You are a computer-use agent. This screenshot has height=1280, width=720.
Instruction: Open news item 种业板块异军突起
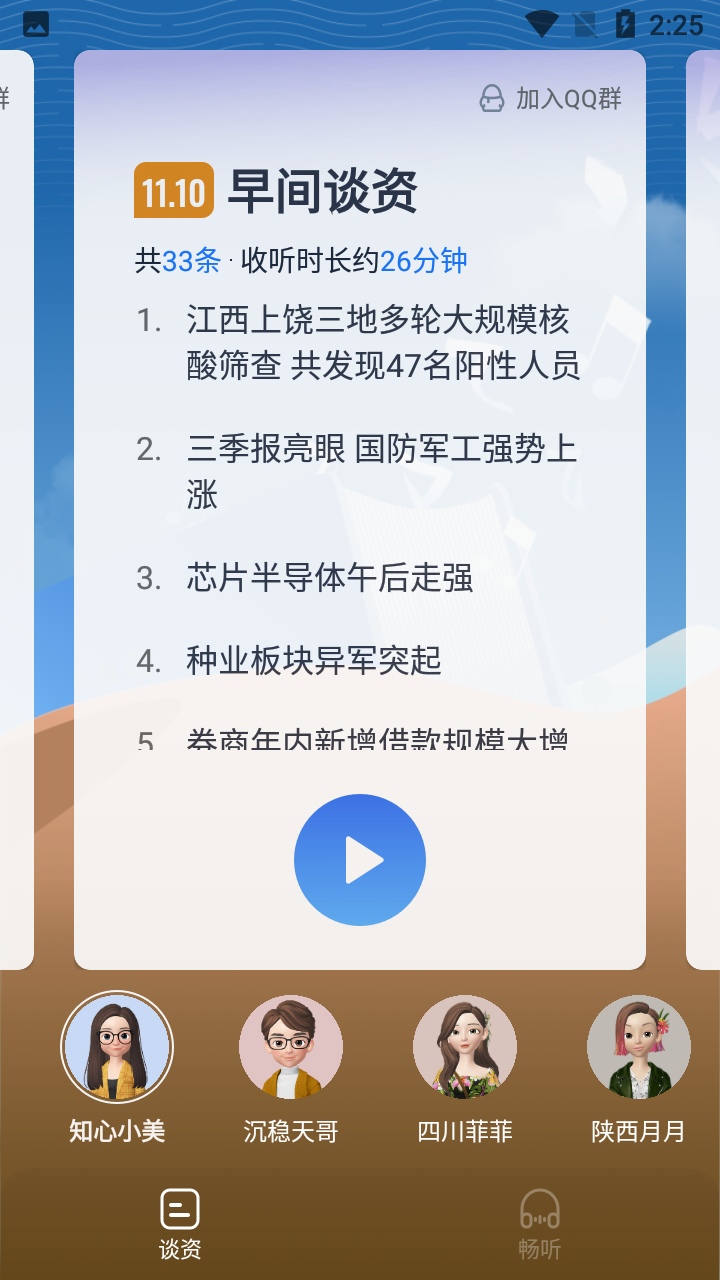[x=314, y=661]
